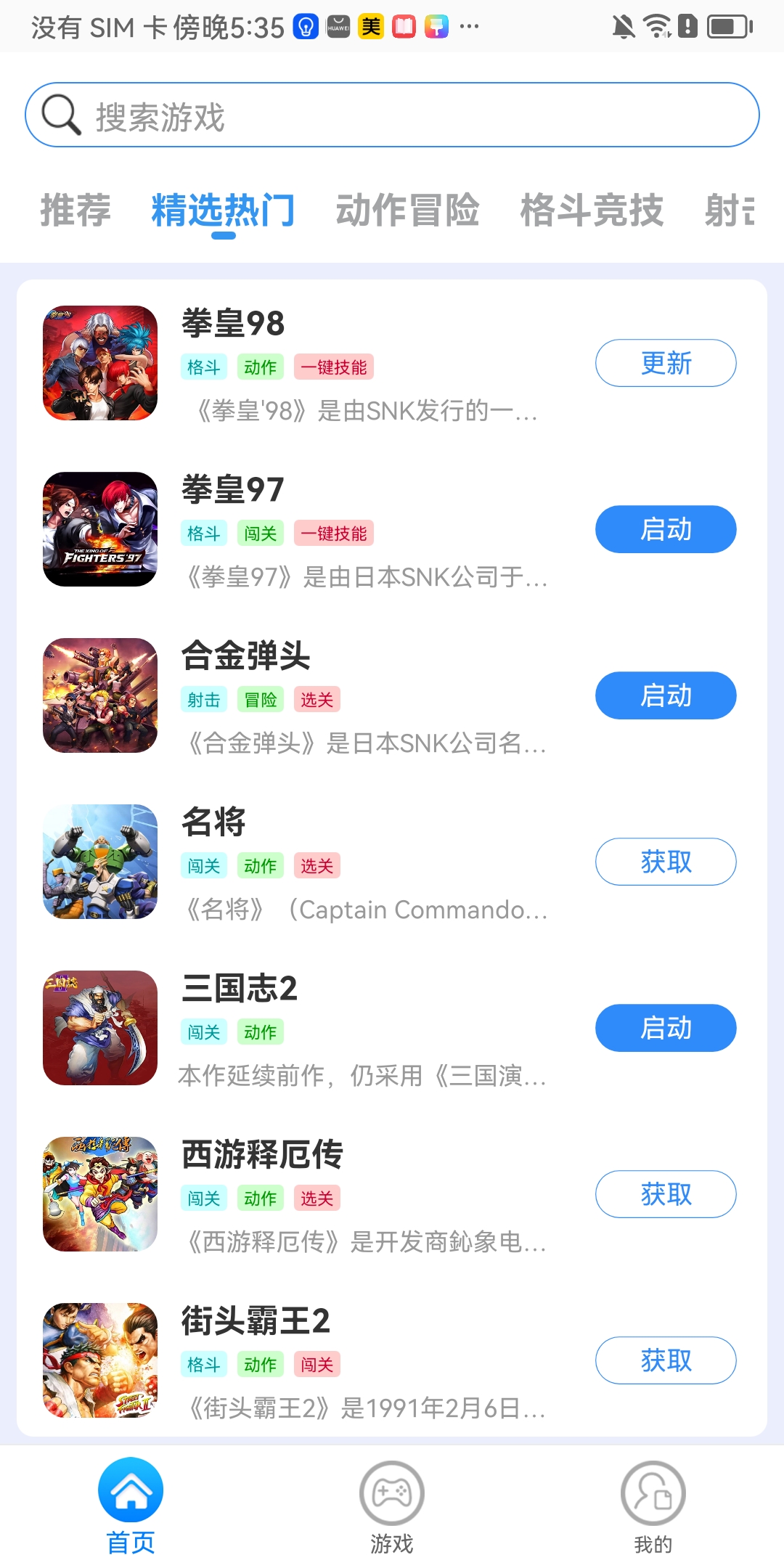Download 西游释厄传 with 获取

[666, 1194]
